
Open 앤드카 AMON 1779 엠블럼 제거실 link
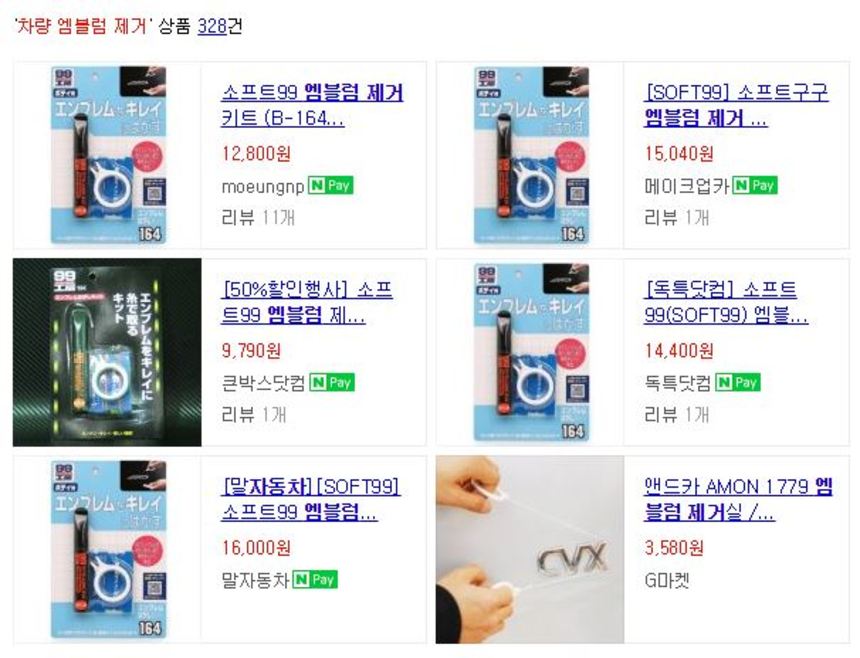[737, 499]
